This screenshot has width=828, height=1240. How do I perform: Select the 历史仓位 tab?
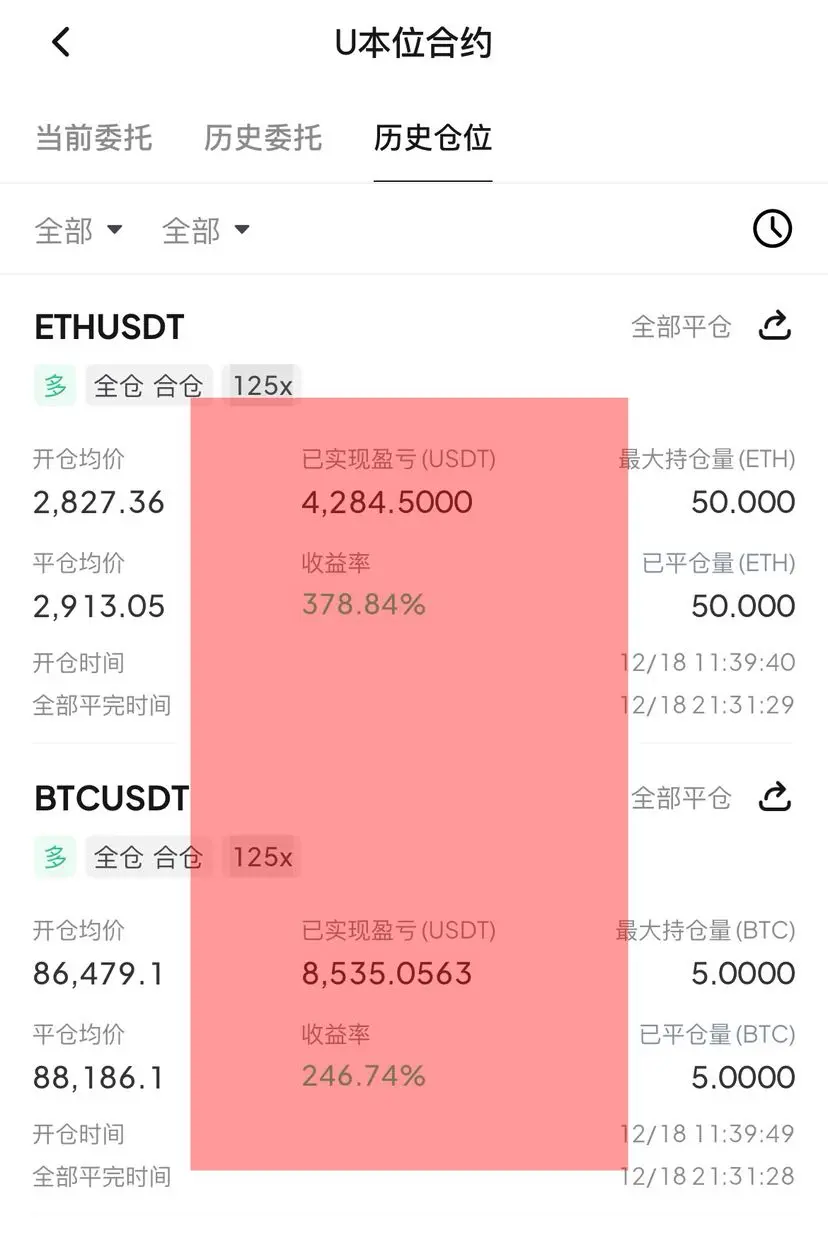(x=433, y=137)
